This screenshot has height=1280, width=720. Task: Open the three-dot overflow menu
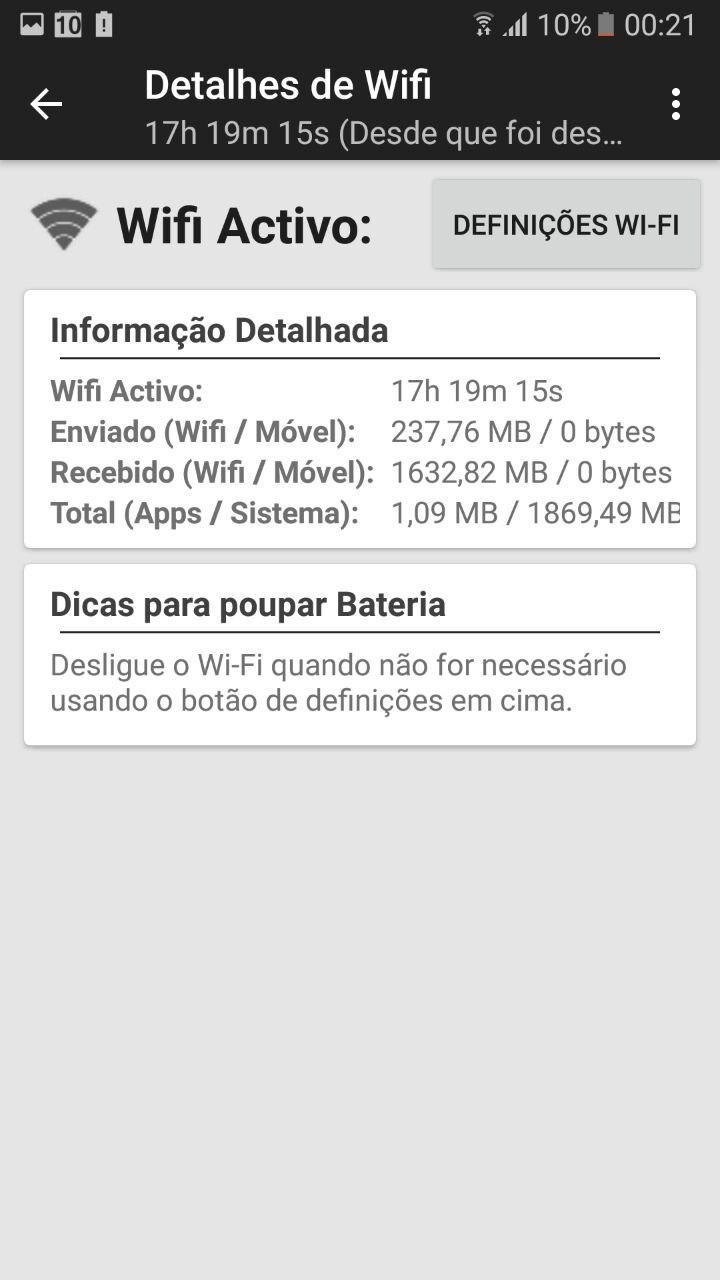(676, 104)
